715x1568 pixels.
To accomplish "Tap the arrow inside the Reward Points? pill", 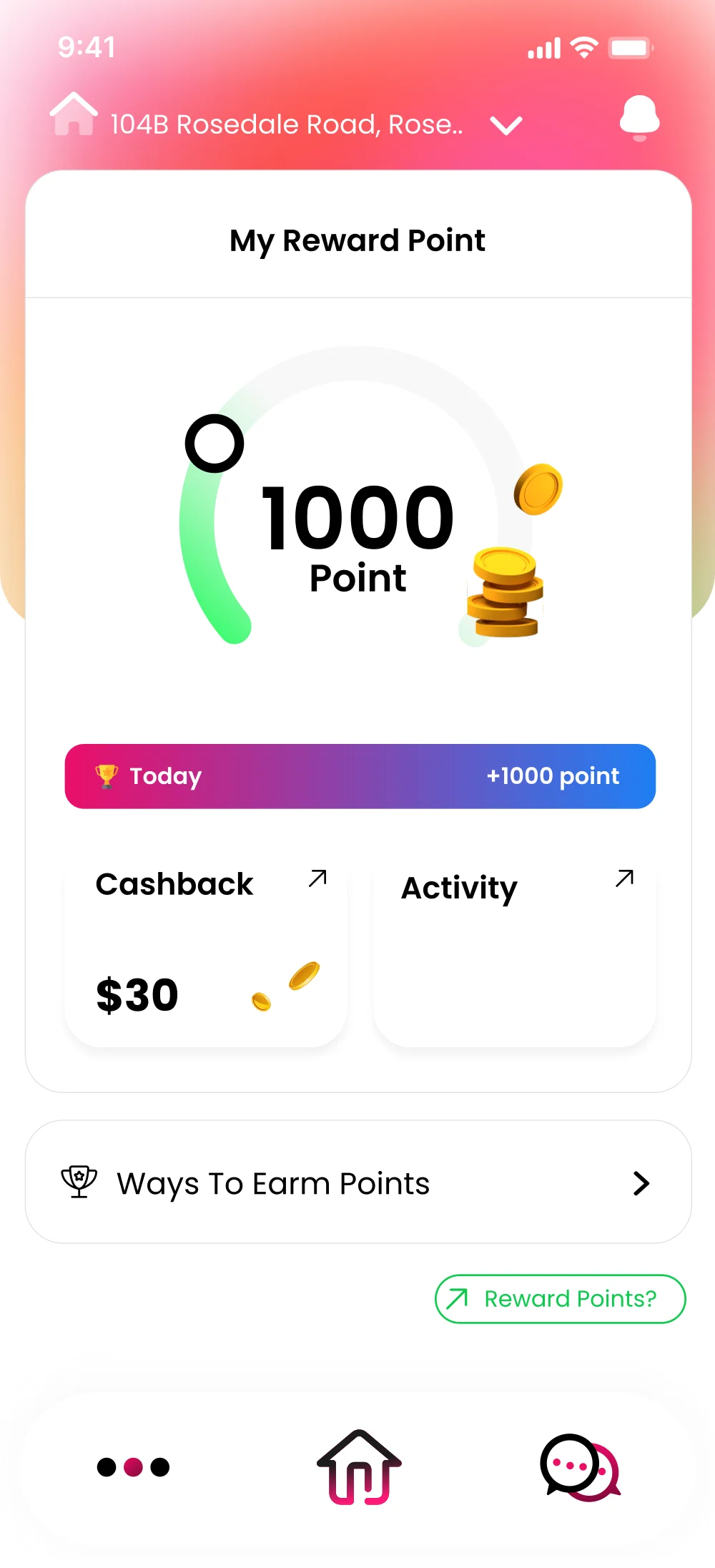I will [x=458, y=1298].
